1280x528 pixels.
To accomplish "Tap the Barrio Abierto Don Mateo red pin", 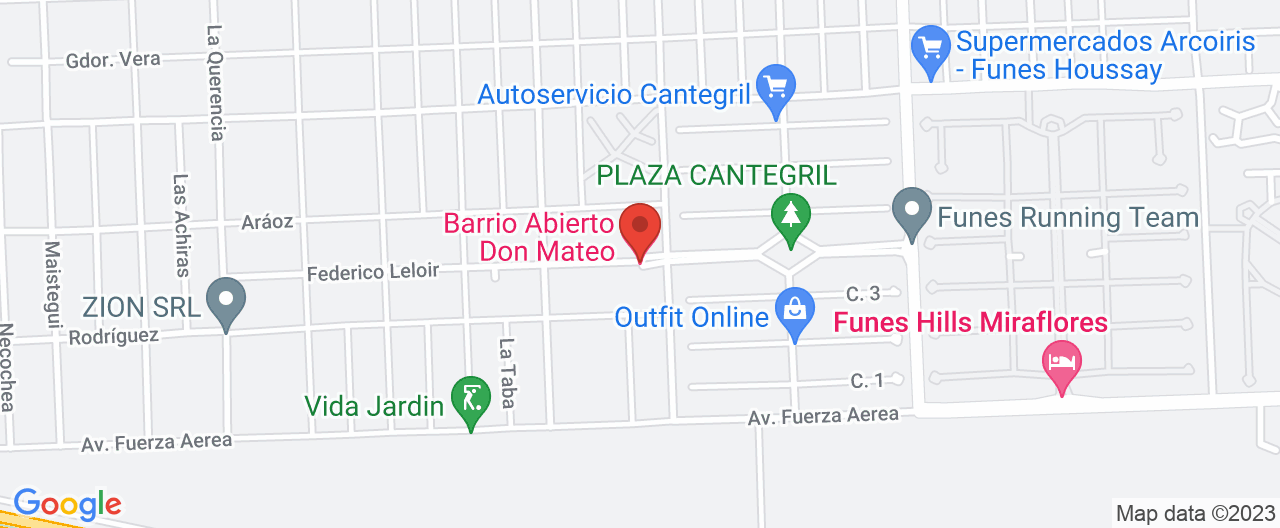I will (640, 228).
